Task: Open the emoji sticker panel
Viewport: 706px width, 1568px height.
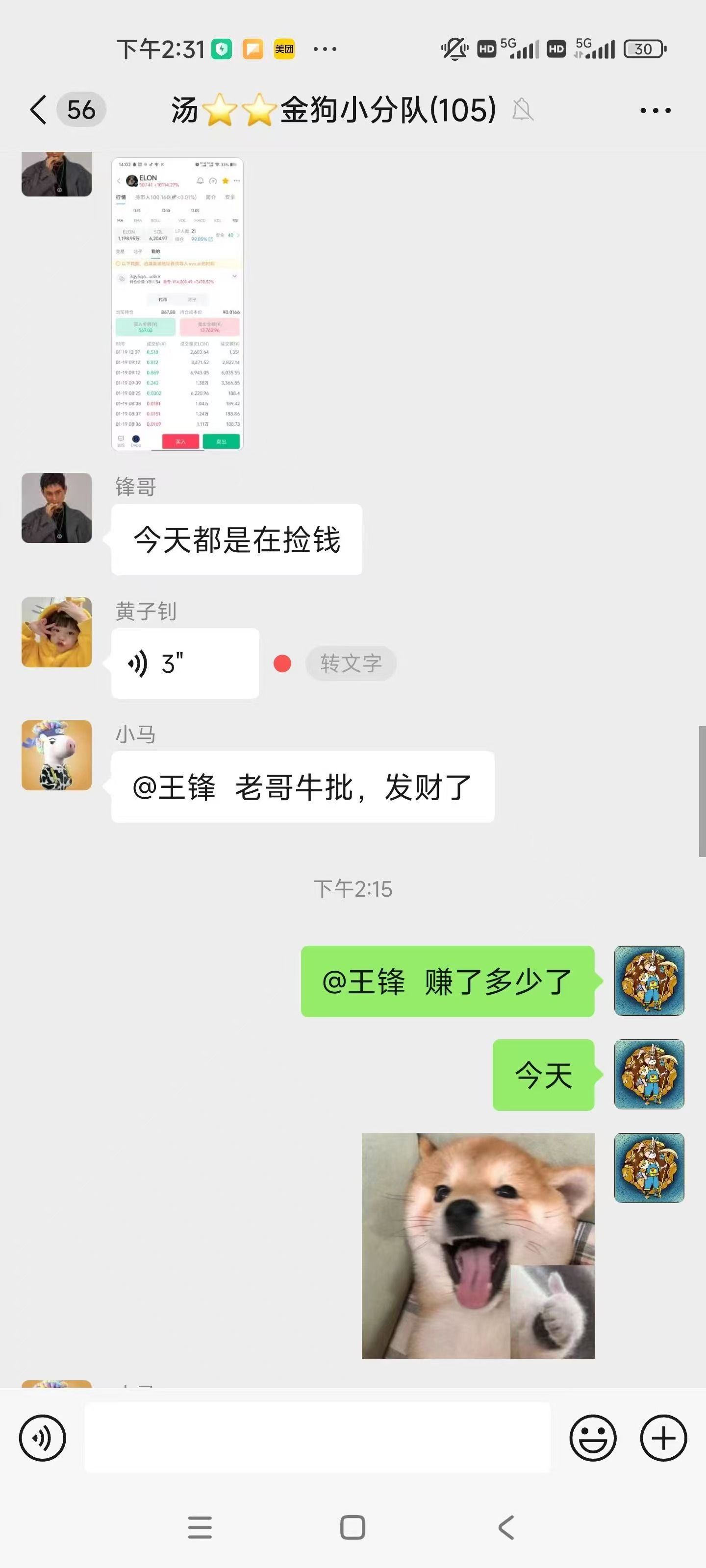Action: [593, 1438]
